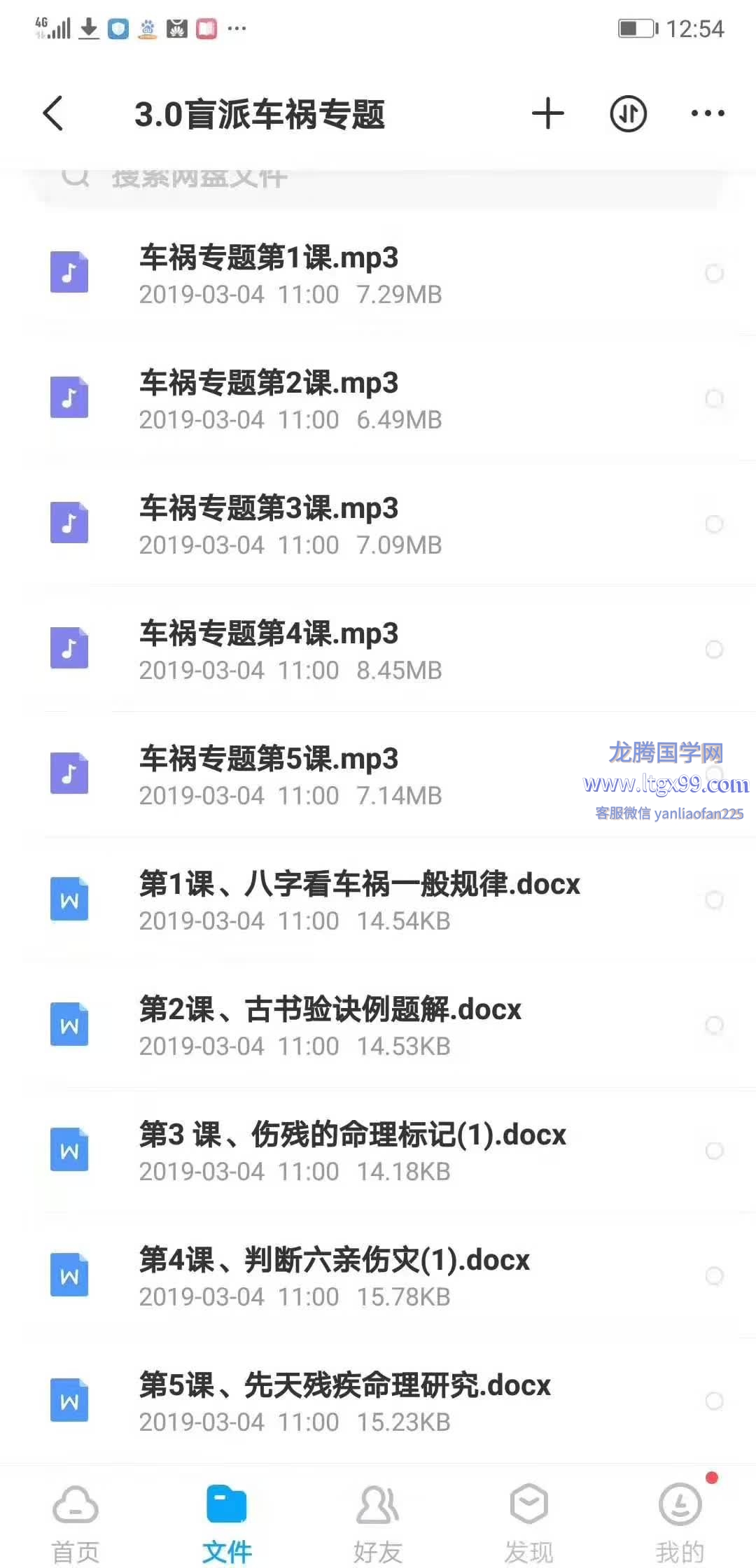Switch to the 发现 tab
The height and width of the screenshot is (1568, 756).
coord(529,1523)
